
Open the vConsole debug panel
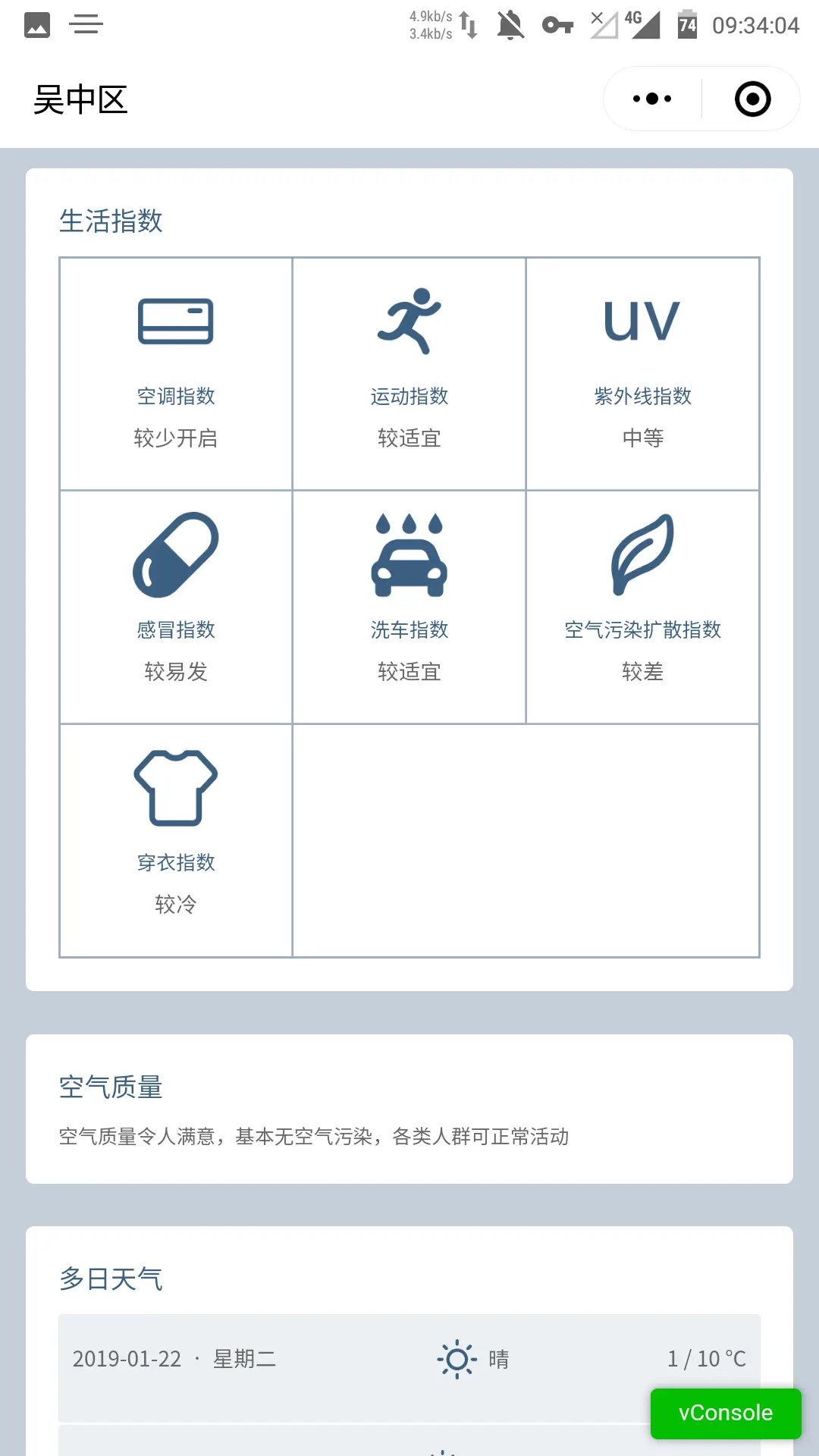(725, 1413)
